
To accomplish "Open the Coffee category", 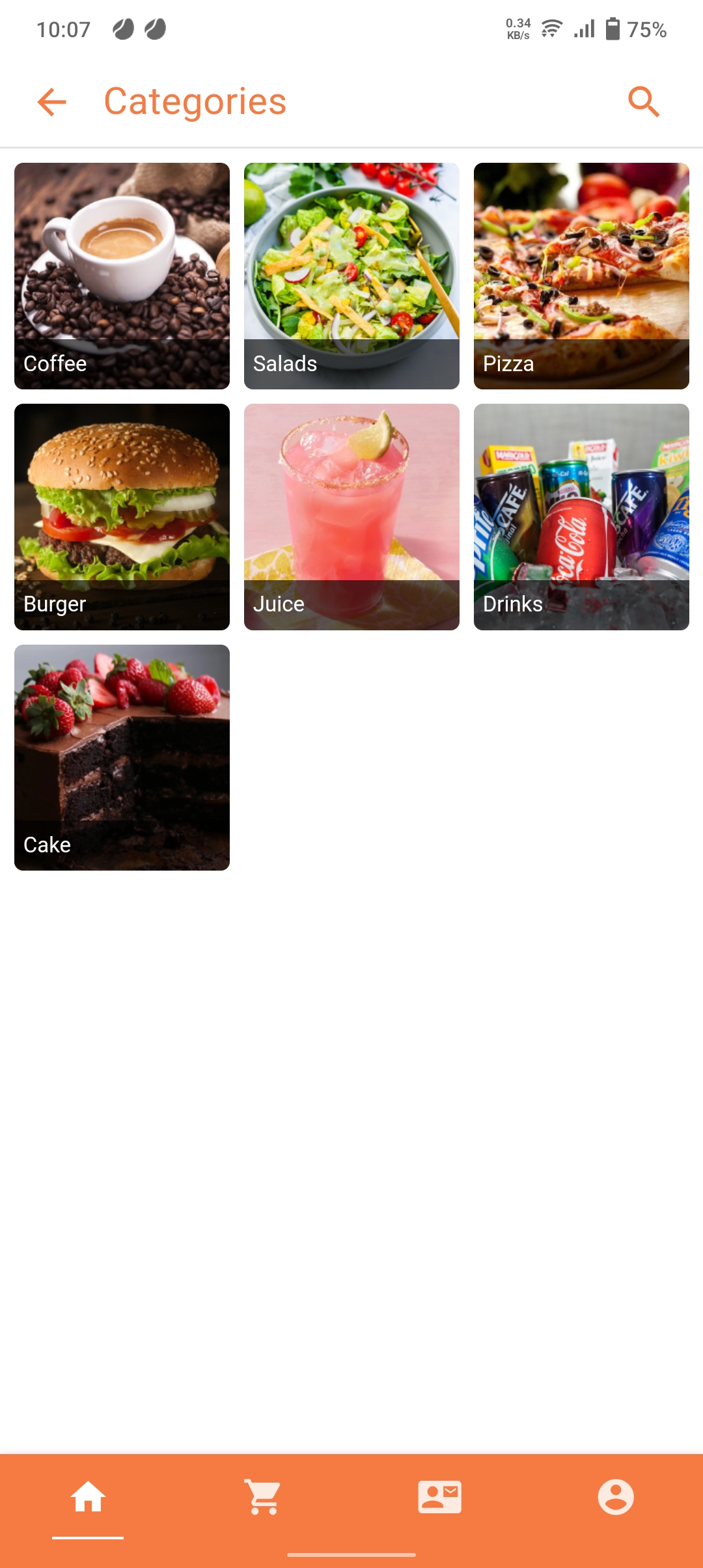I will coord(122,275).
